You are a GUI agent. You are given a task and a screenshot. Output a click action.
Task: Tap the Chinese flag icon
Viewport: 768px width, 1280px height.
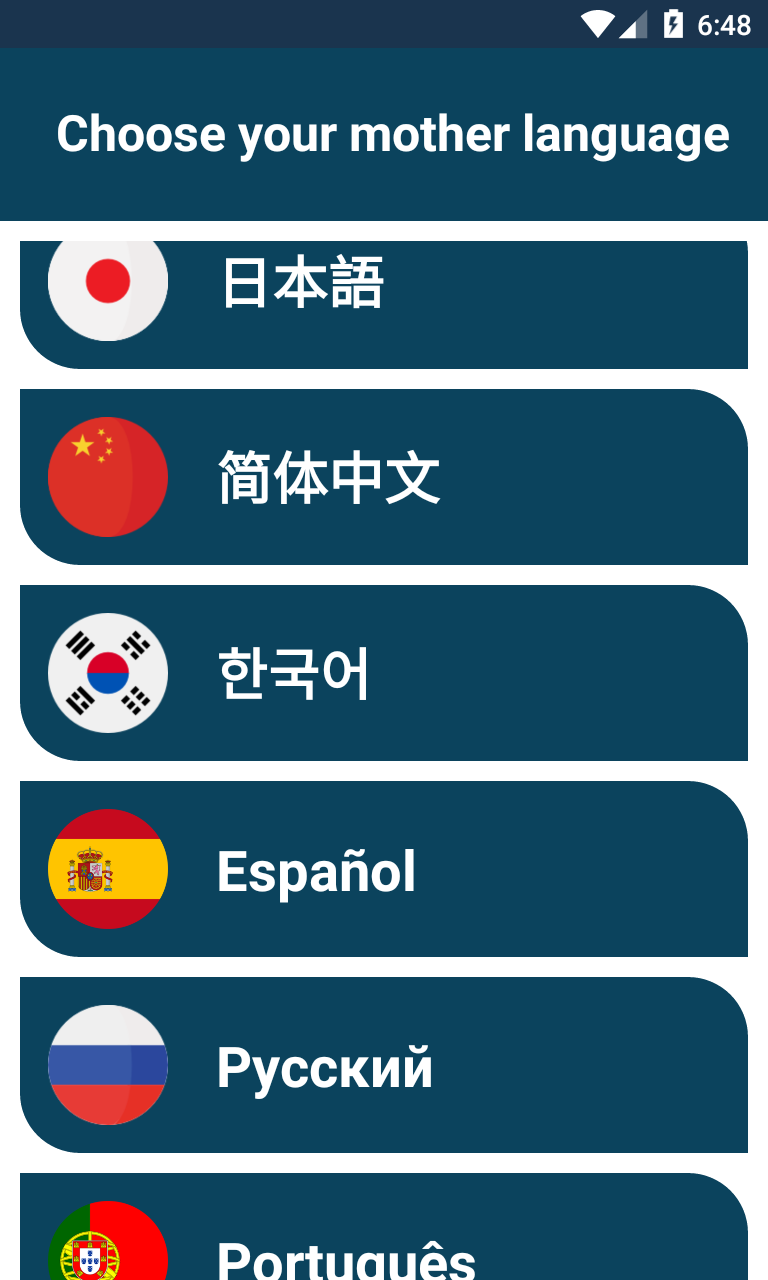click(x=107, y=476)
